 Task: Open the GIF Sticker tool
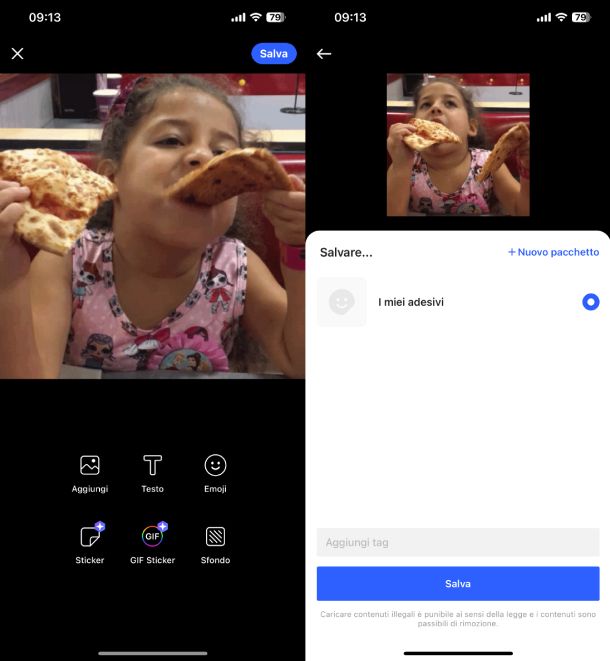pyautogui.click(x=152, y=543)
